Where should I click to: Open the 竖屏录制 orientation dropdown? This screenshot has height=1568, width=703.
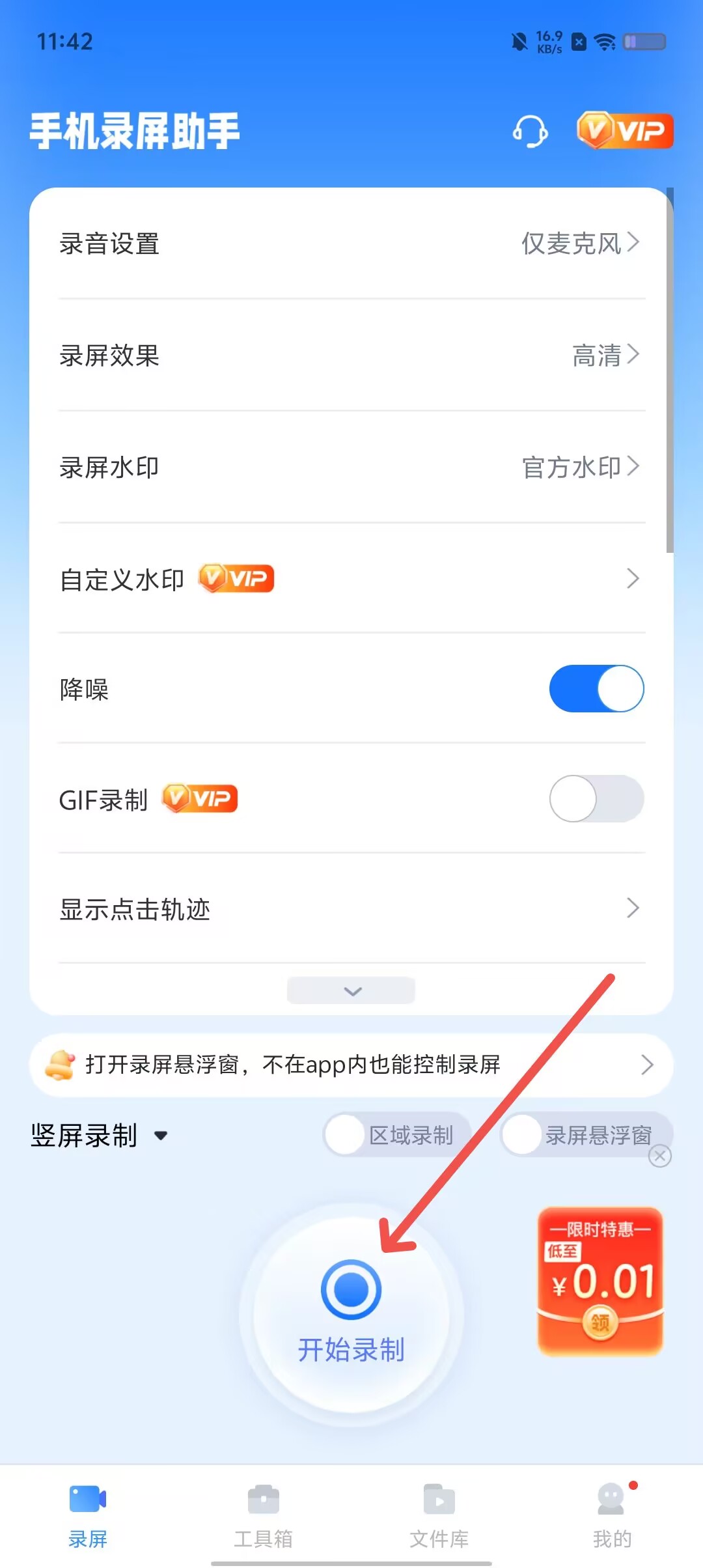(99, 1136)
